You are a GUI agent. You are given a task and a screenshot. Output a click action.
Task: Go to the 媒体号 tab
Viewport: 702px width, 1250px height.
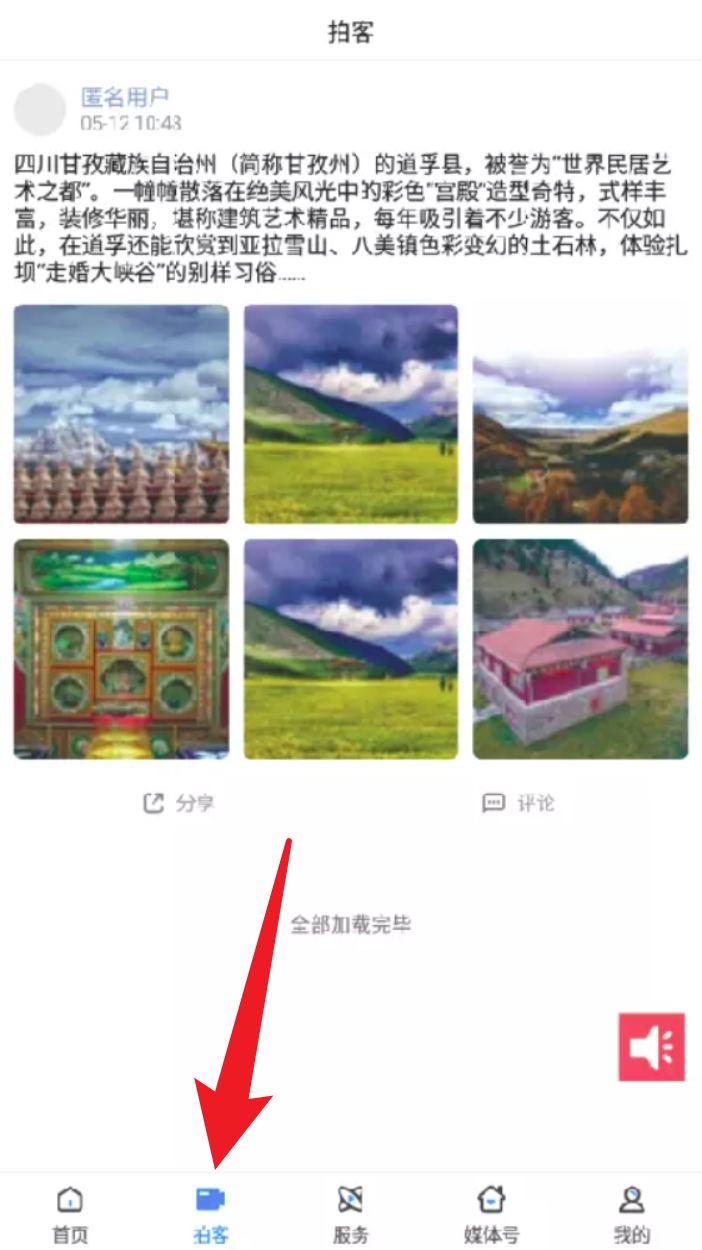491,1213
